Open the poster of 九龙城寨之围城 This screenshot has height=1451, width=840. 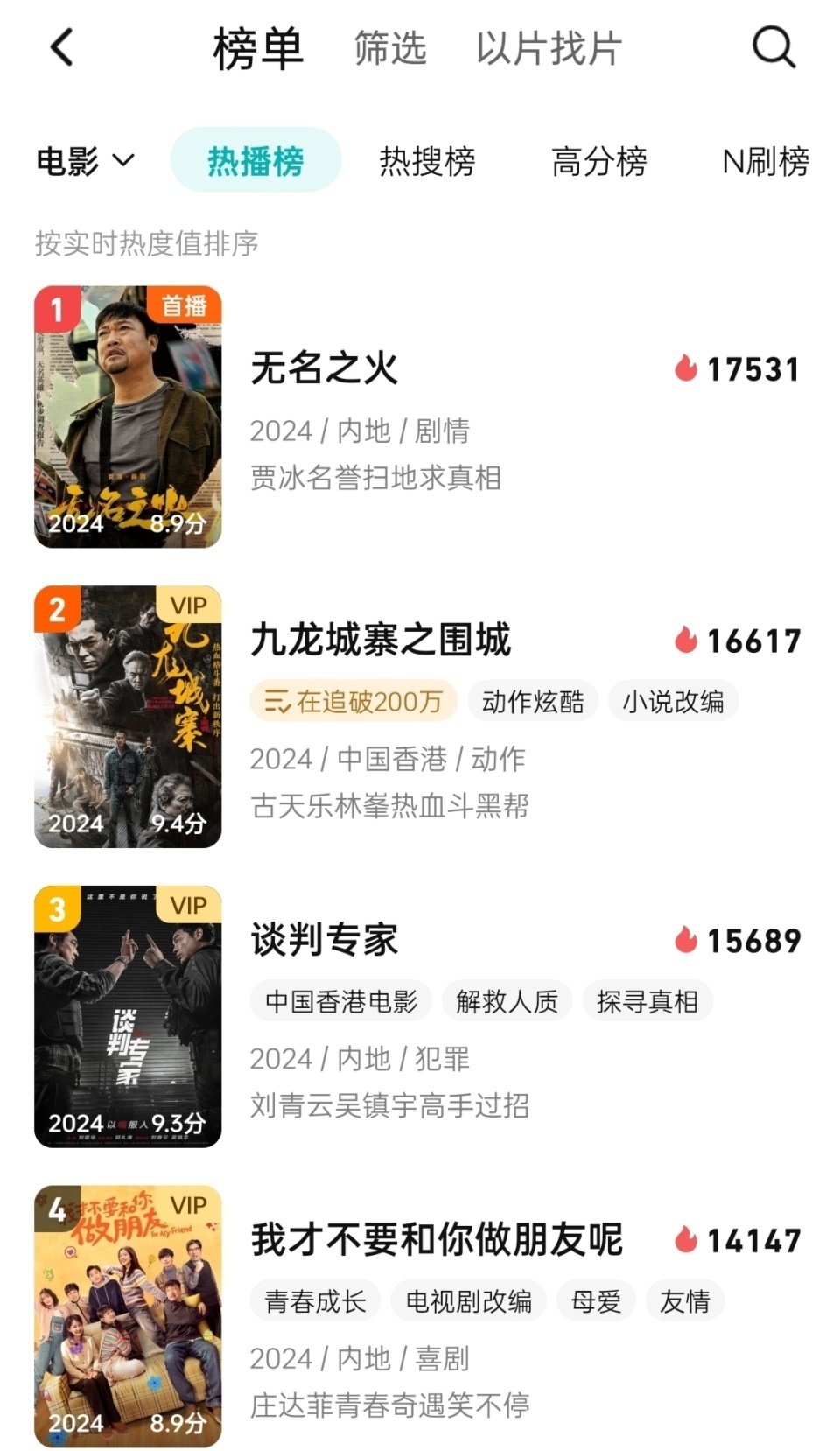128,717
